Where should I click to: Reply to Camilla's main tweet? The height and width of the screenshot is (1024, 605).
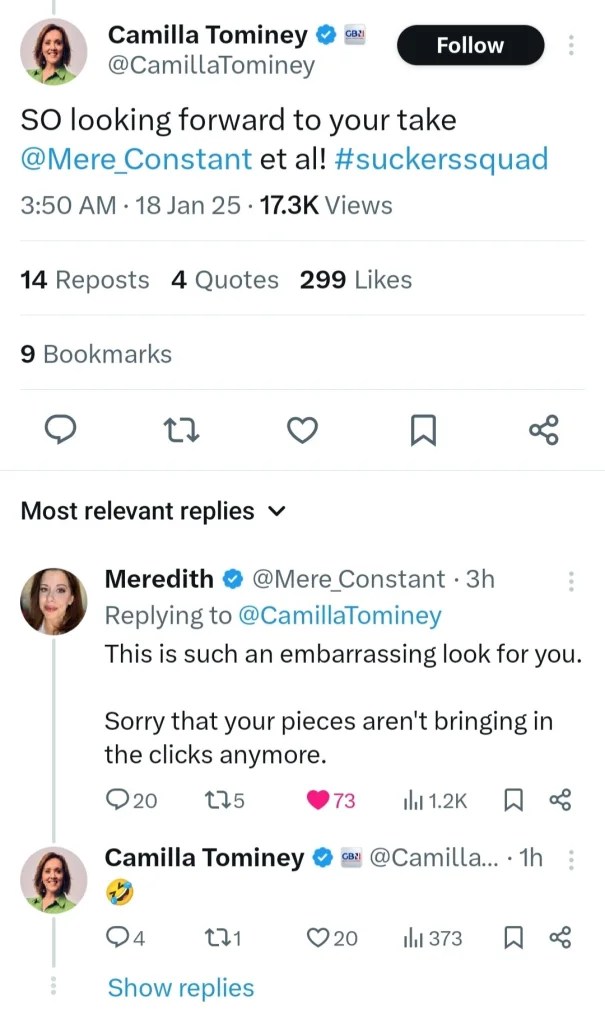[62, 430]
